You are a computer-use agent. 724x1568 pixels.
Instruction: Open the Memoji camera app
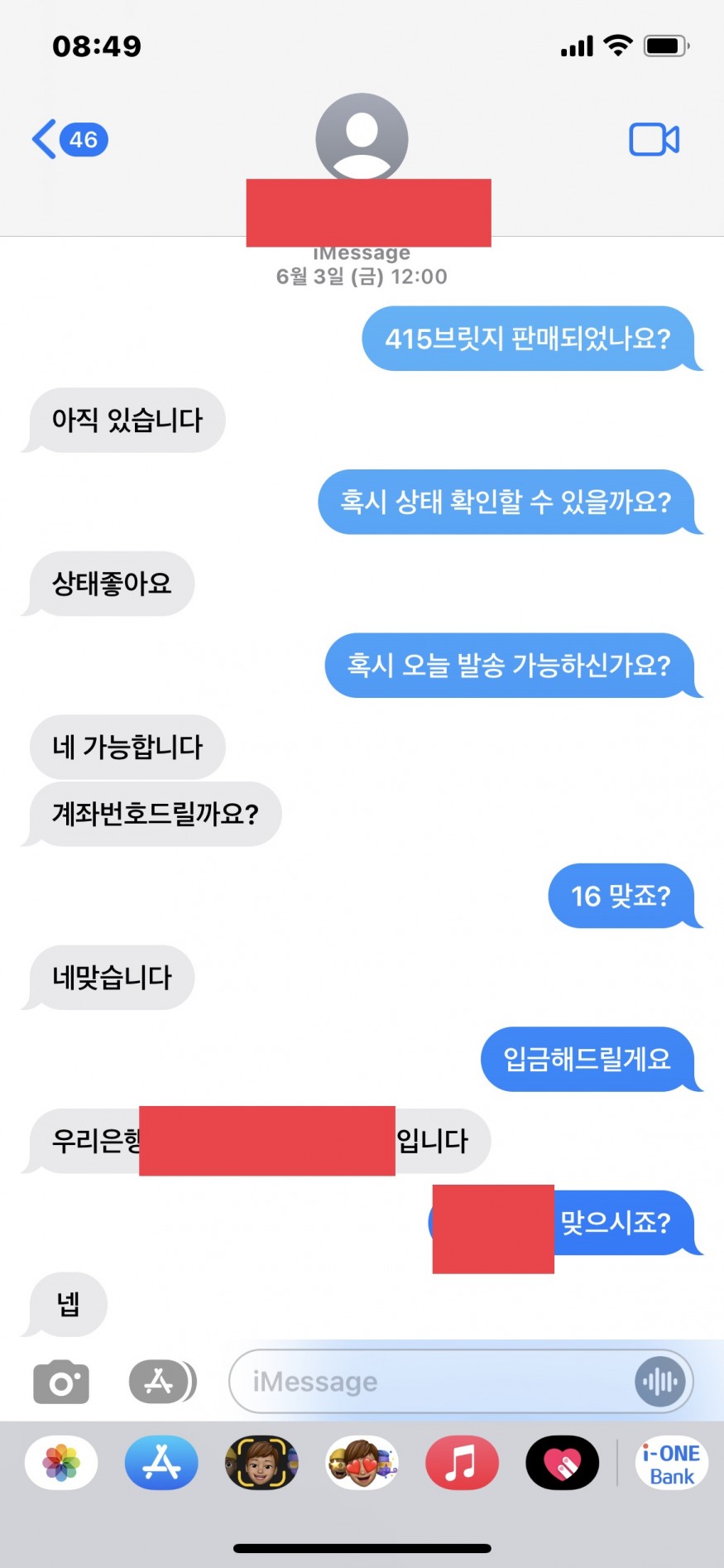pyautogui.click(x=261, y=1463)
